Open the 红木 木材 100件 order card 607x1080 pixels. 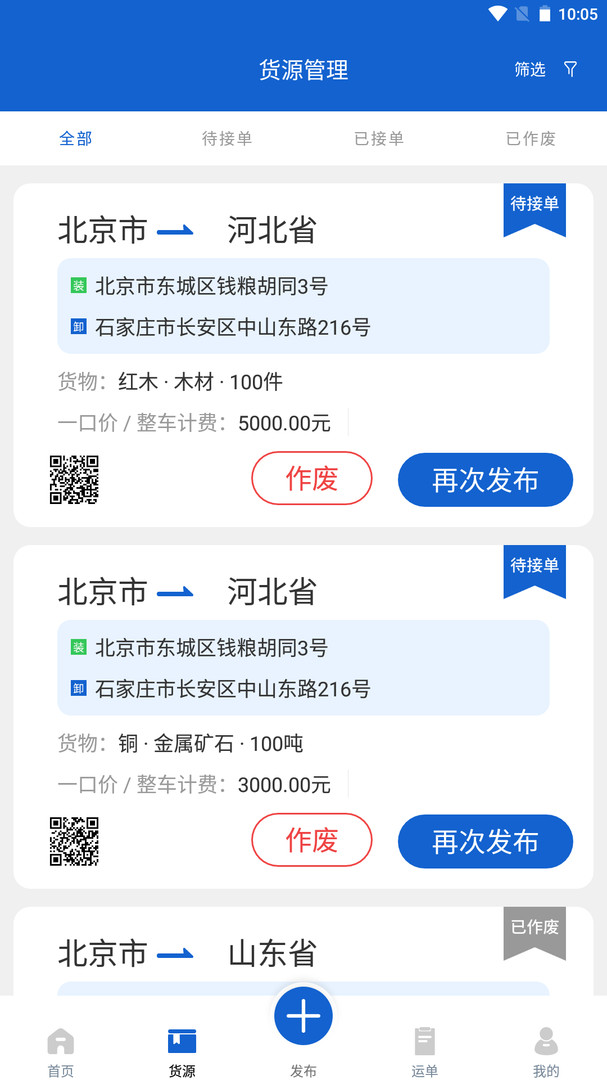(x=303, y=355)
